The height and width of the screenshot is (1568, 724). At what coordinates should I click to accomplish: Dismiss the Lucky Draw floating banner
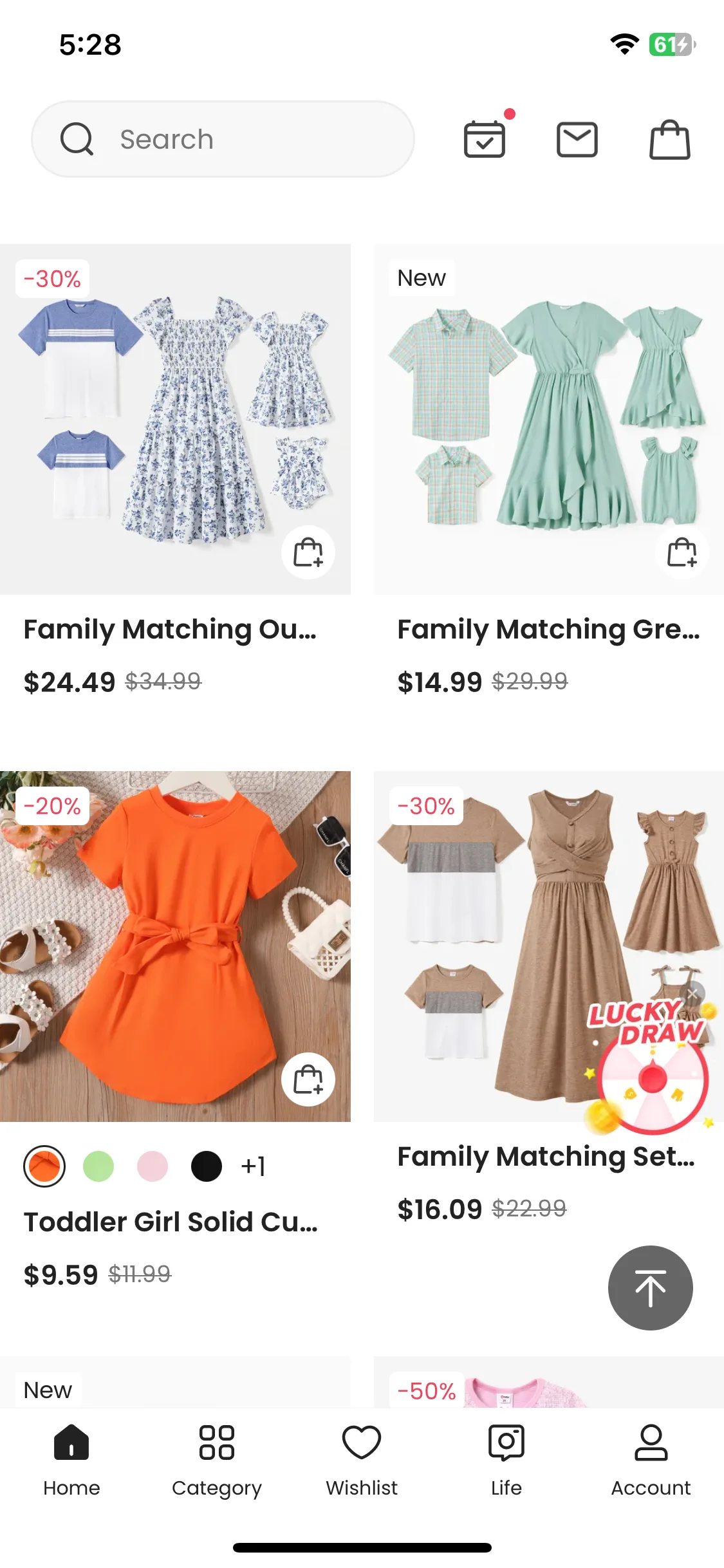[693, 994]
